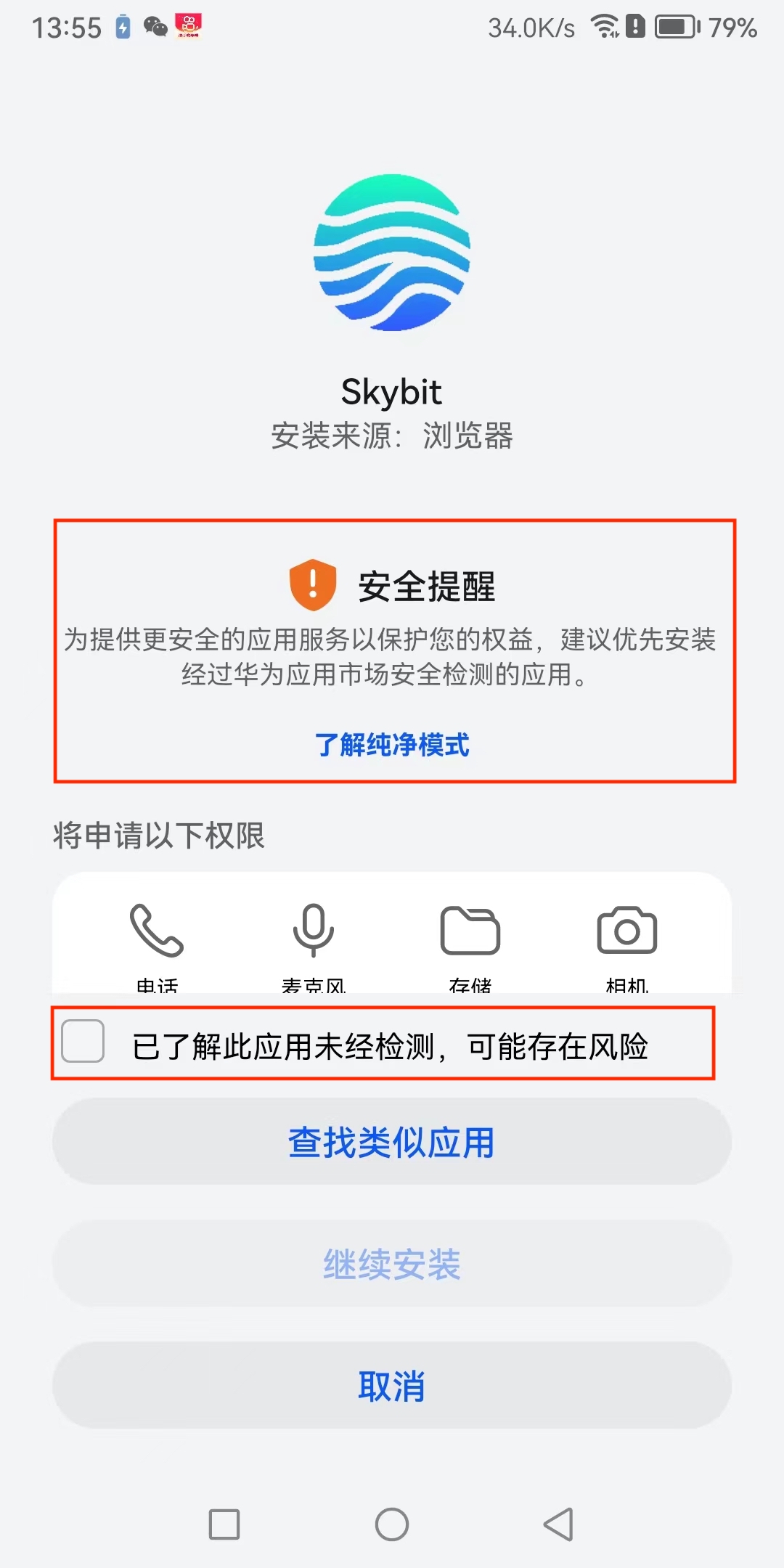The height and width of the screenshot is (1568, 784).
Task: Tap 继续安装 to continue installing
Action: pos(392,1264)
